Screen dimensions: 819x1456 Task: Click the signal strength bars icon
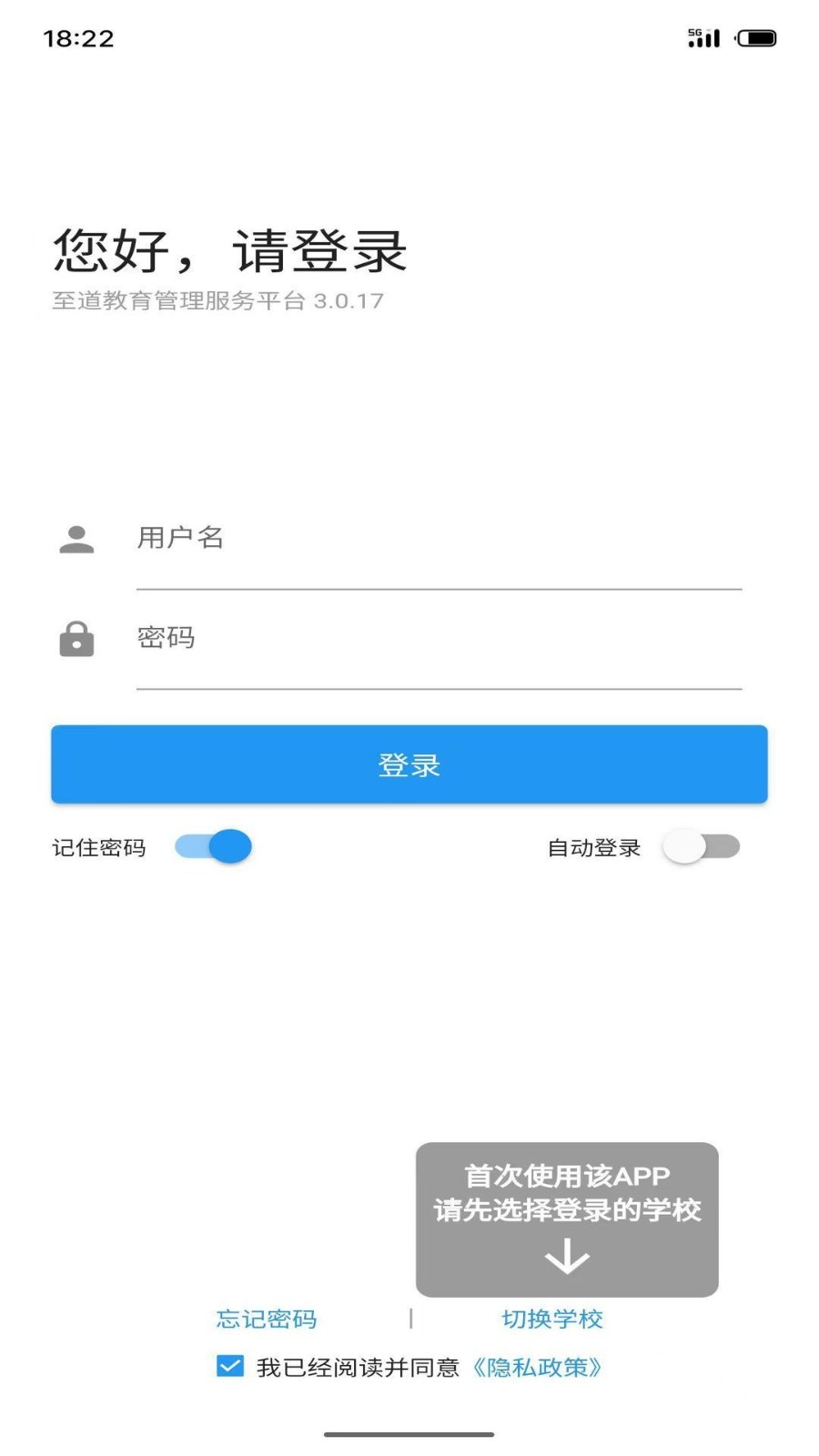click(x=705, y=38)
